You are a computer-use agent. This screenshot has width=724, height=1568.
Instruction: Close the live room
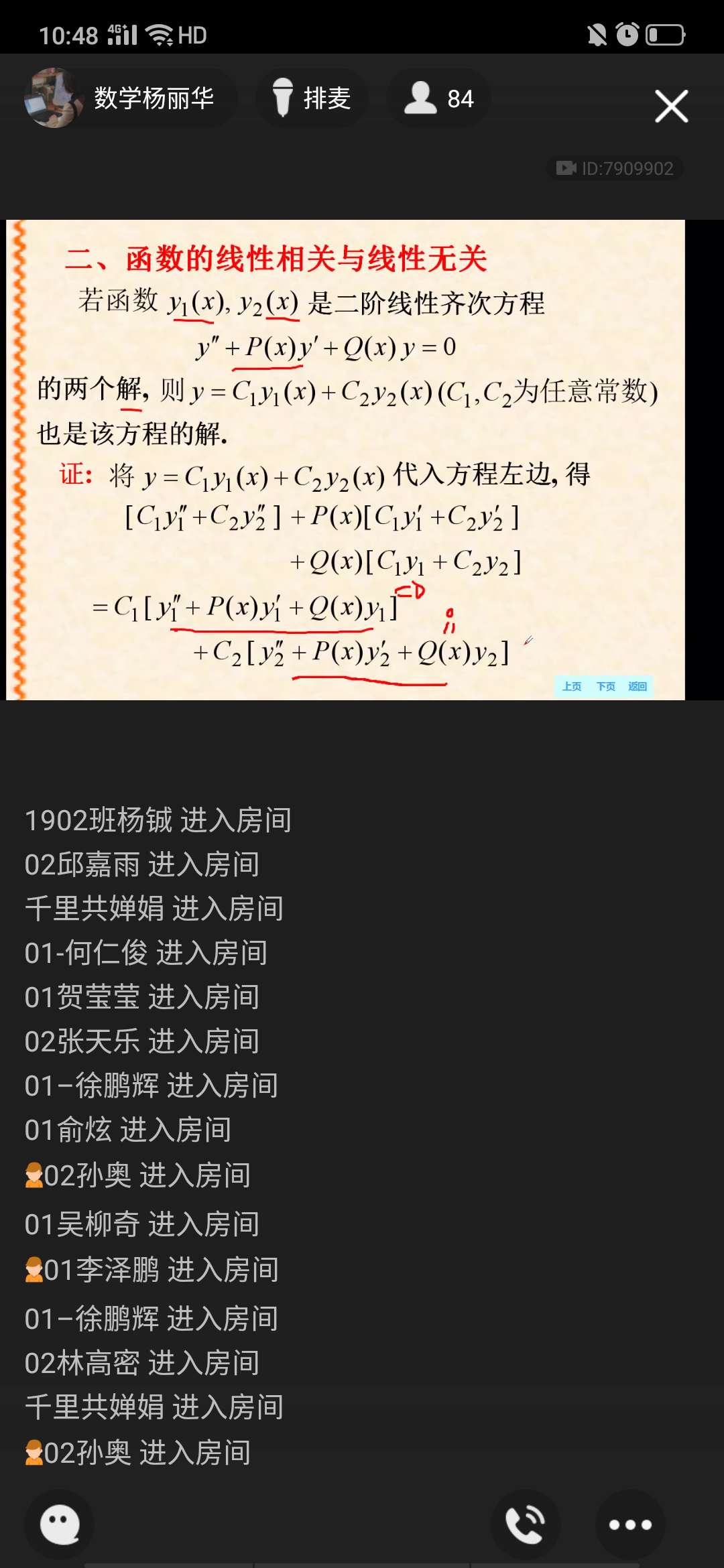(671, 107)
